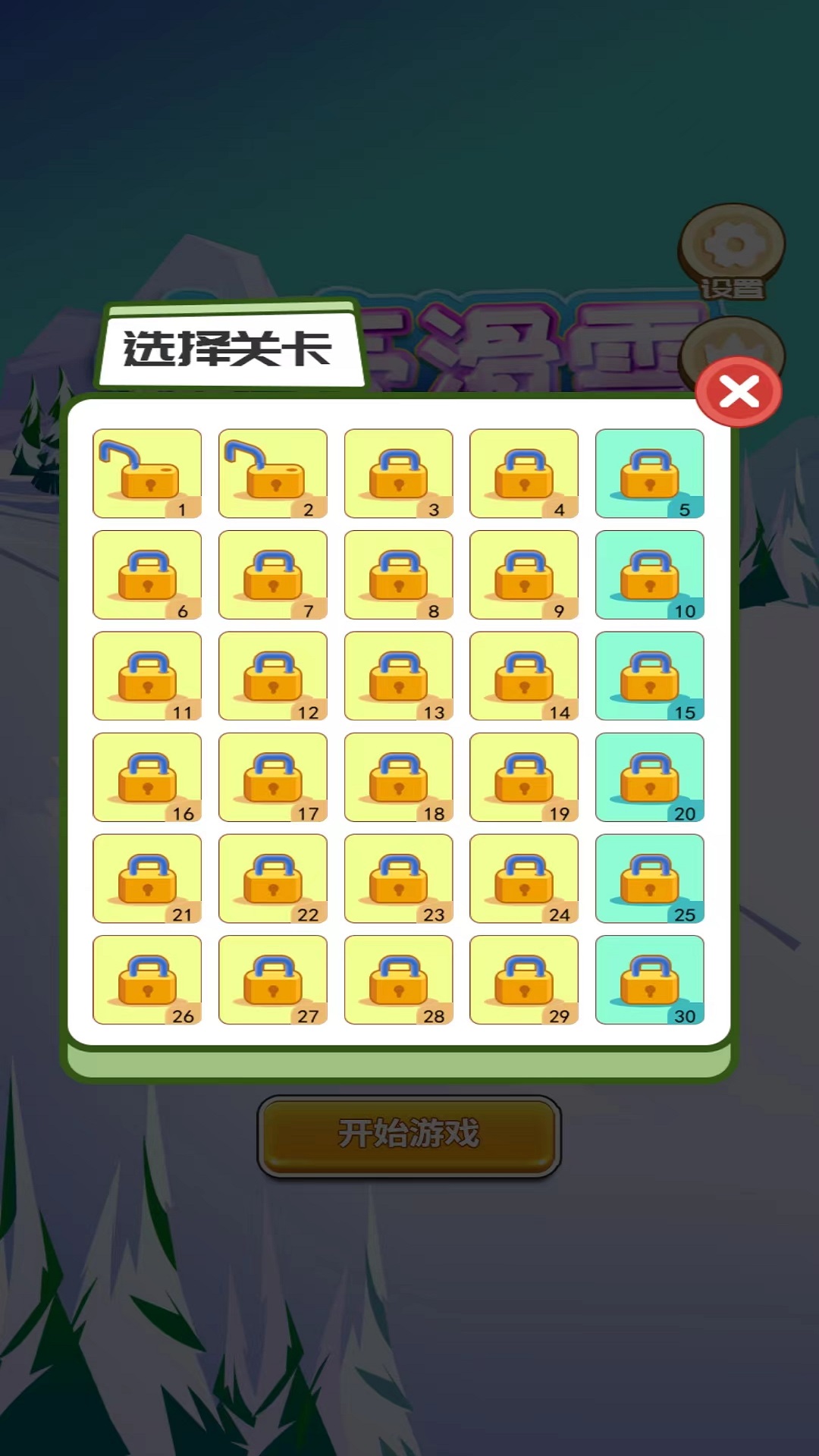The height and width of the screenshot is (1456, 819).
Task: Tap the level 16 tile
Action: click(x=147, y=777)
